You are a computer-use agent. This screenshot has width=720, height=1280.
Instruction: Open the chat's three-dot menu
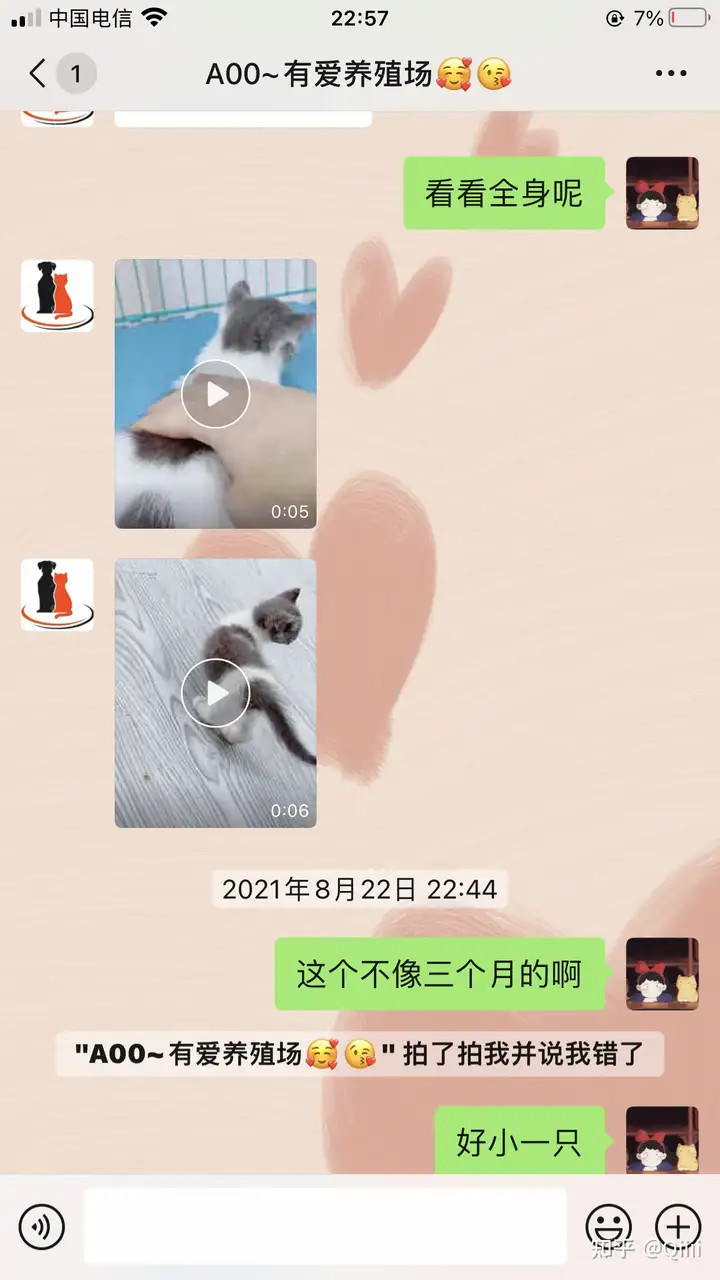click(x=671, y=74)
